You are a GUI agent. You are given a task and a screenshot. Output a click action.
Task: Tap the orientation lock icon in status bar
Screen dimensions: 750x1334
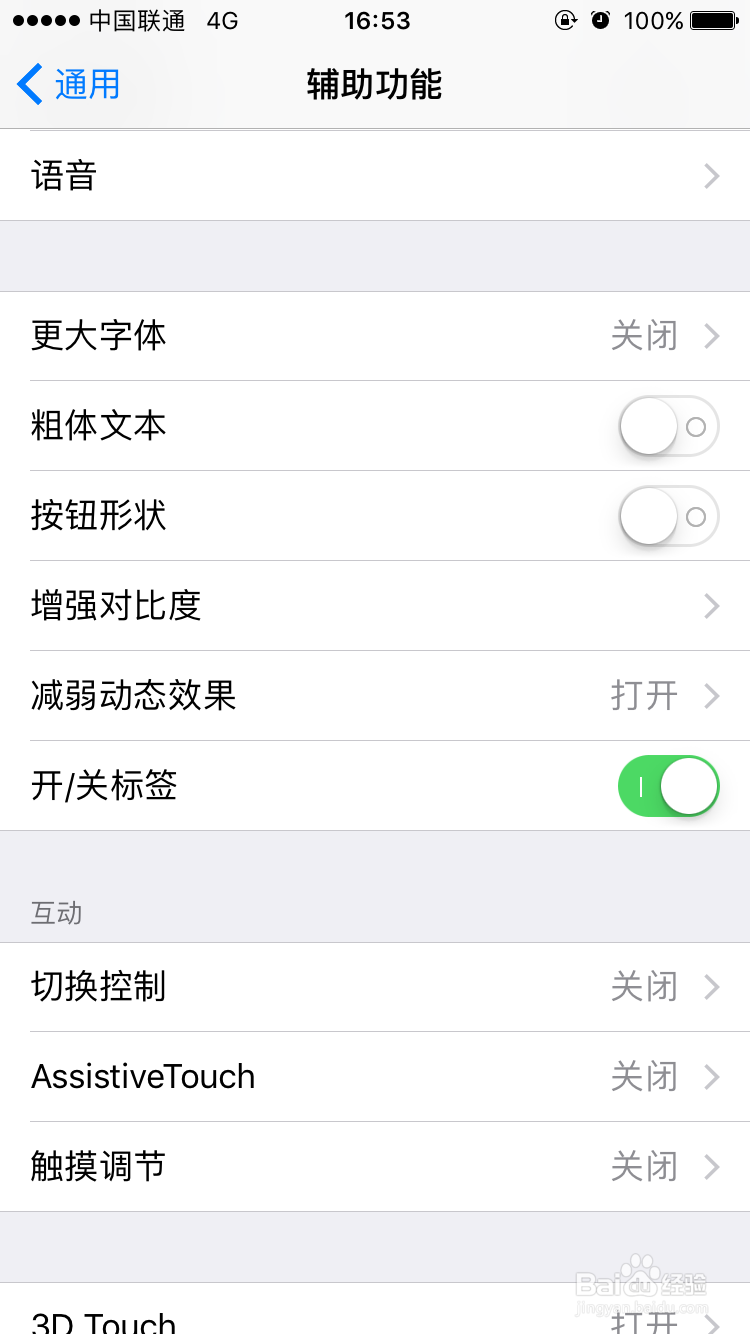tap(565, 20)
